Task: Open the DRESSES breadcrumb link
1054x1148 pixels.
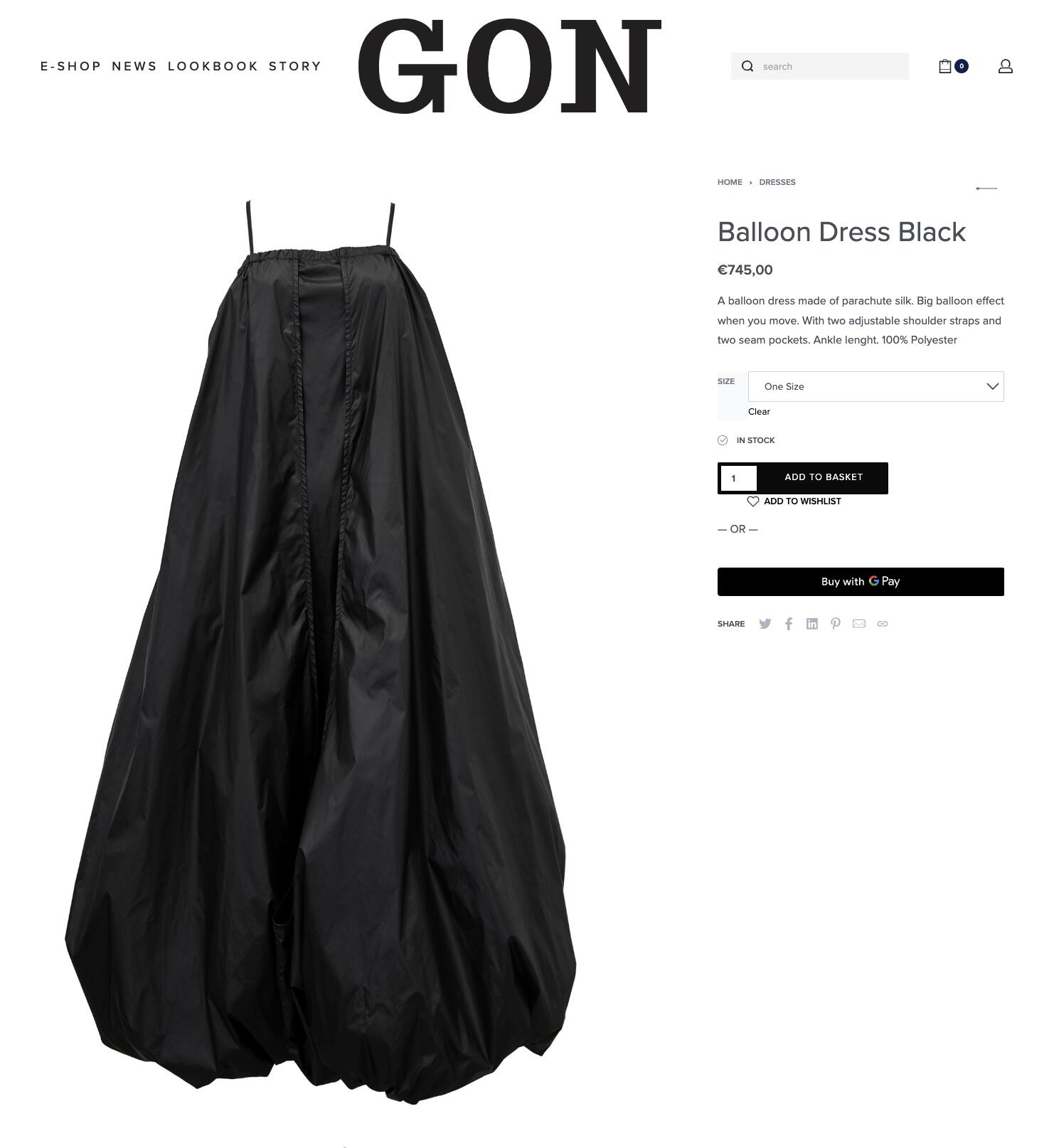Action: pyautogui.click(x=777, y=182)
